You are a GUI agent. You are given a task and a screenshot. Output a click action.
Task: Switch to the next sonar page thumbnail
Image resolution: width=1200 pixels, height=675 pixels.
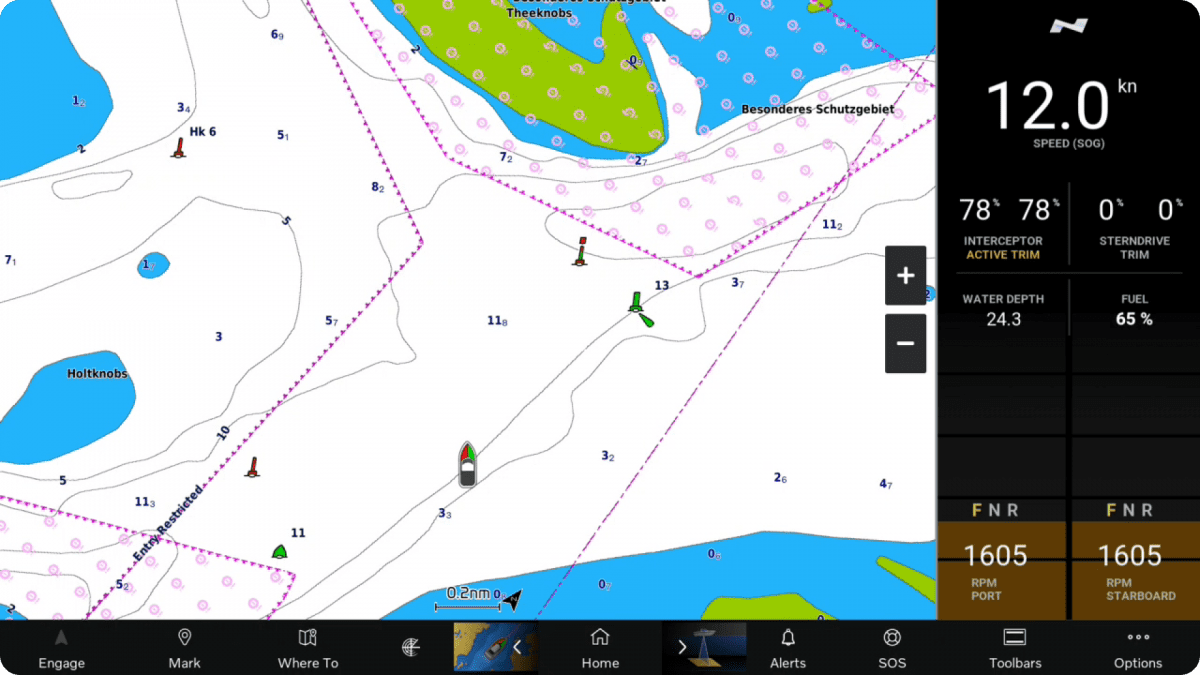[x=705, y=647]
